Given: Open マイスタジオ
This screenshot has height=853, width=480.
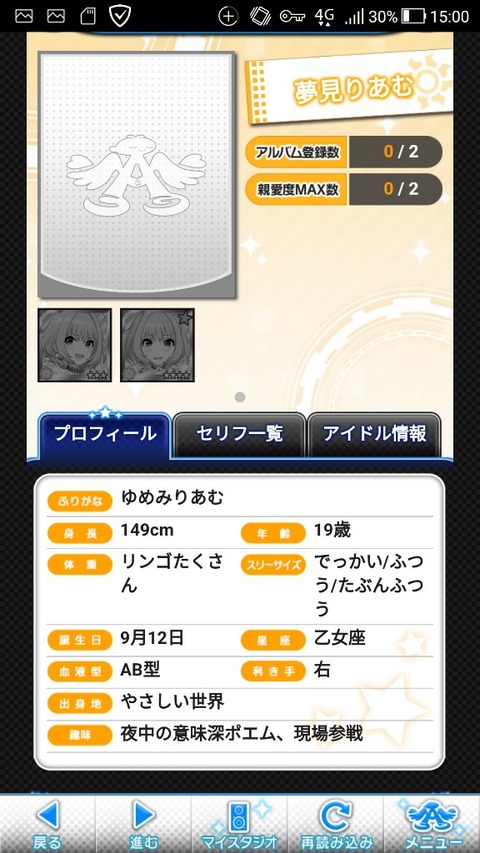Looking at the screenshot, I should [x=239, y=824].
